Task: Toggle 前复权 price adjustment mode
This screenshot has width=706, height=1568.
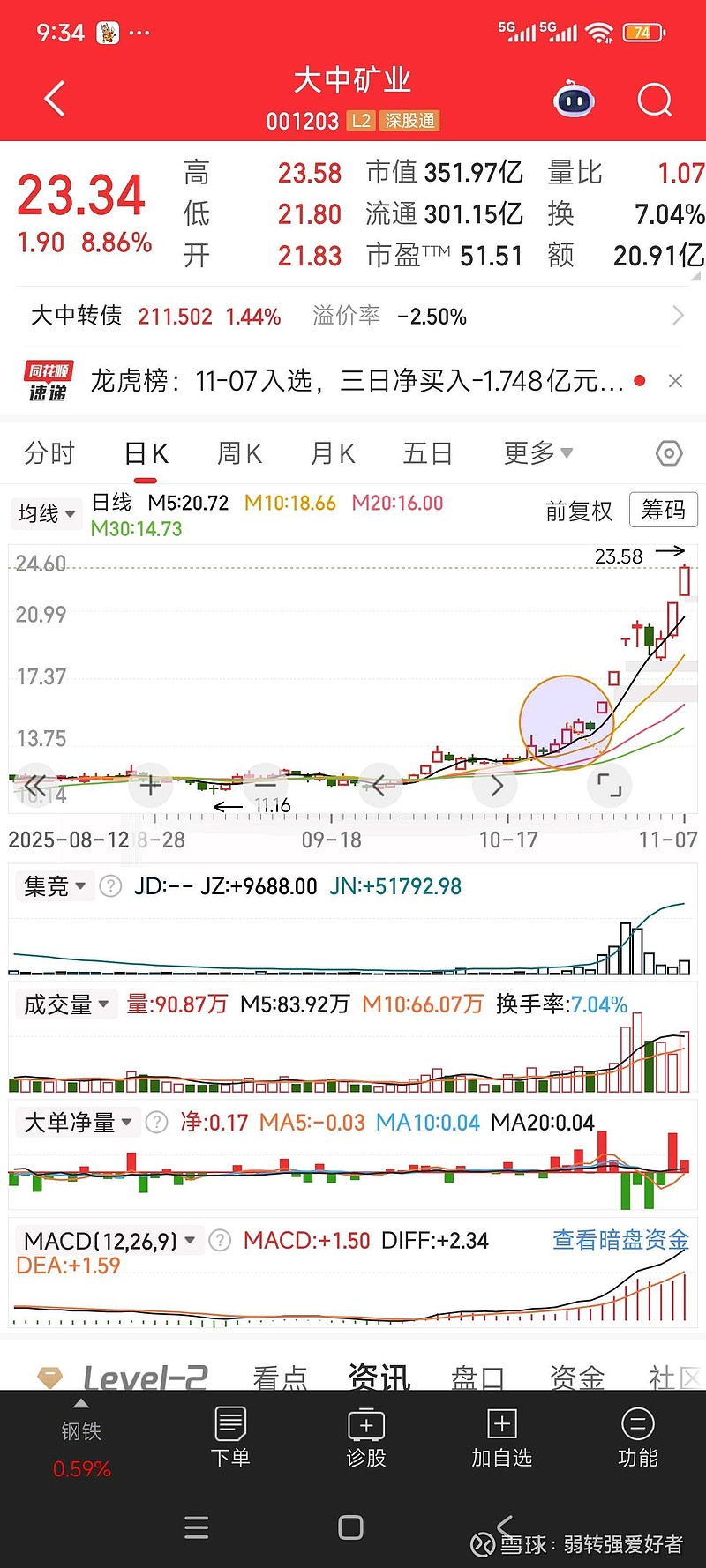Action: [x=580, y=511]
